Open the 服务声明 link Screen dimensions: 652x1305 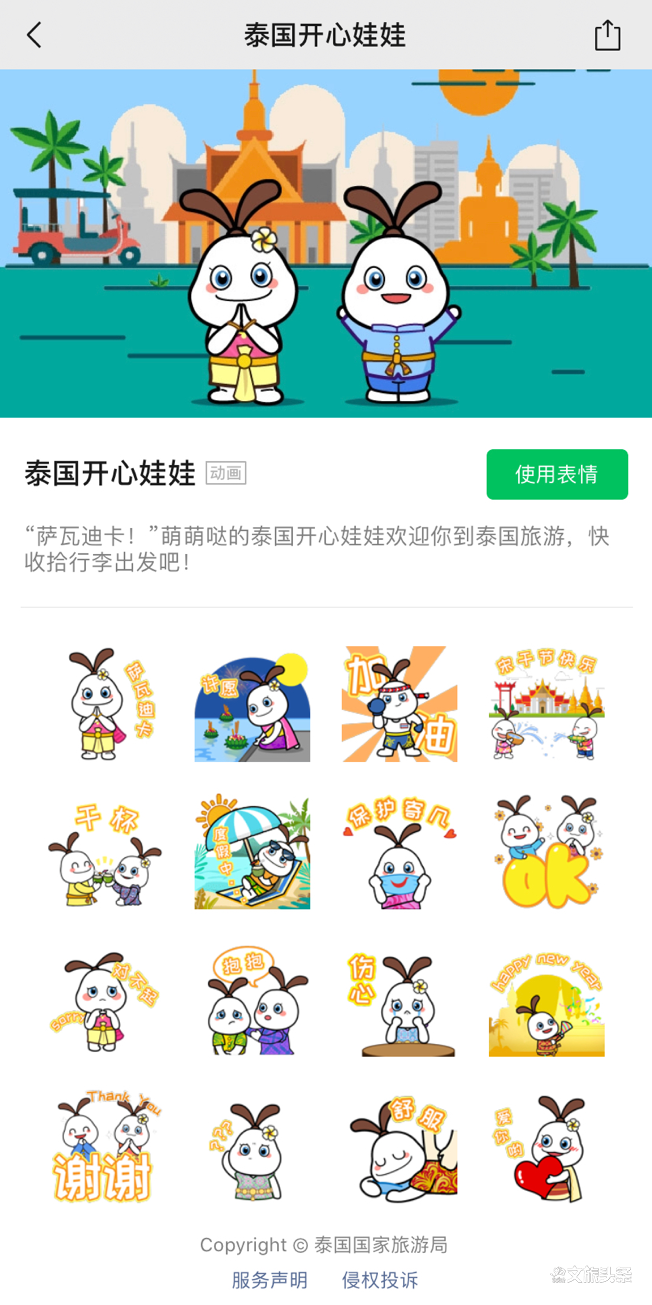[x=269, y=1280]
